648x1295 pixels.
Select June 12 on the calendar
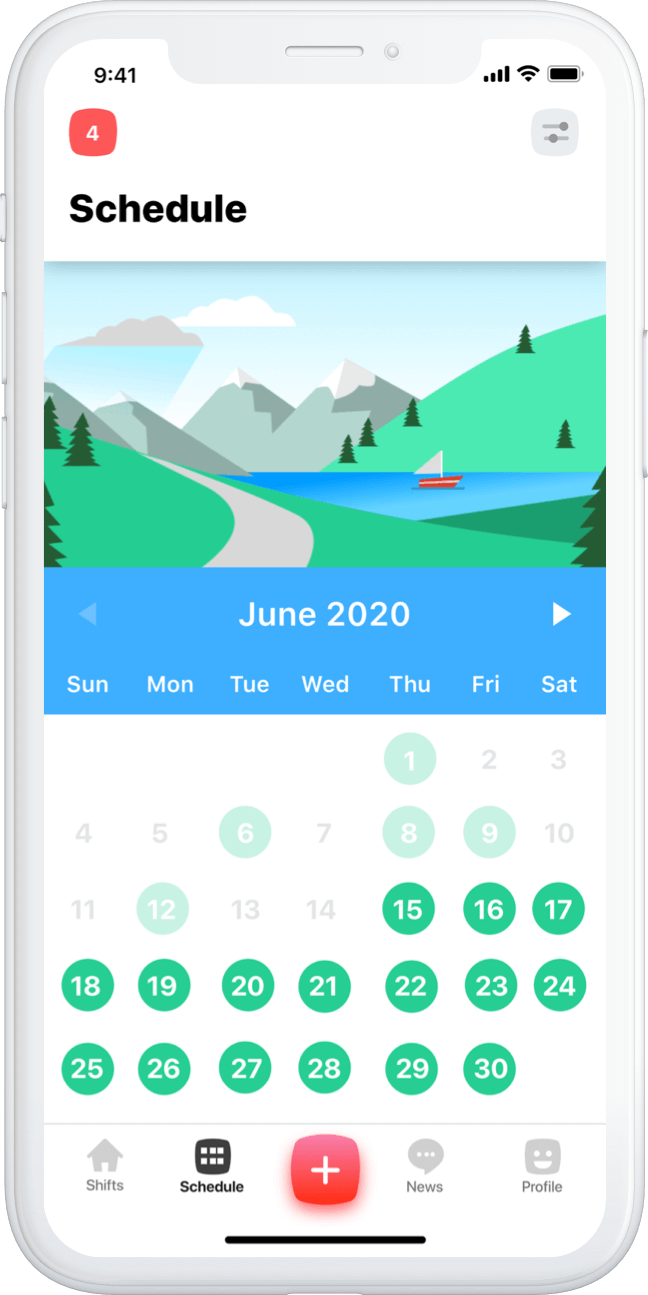[x=162, y=909]
